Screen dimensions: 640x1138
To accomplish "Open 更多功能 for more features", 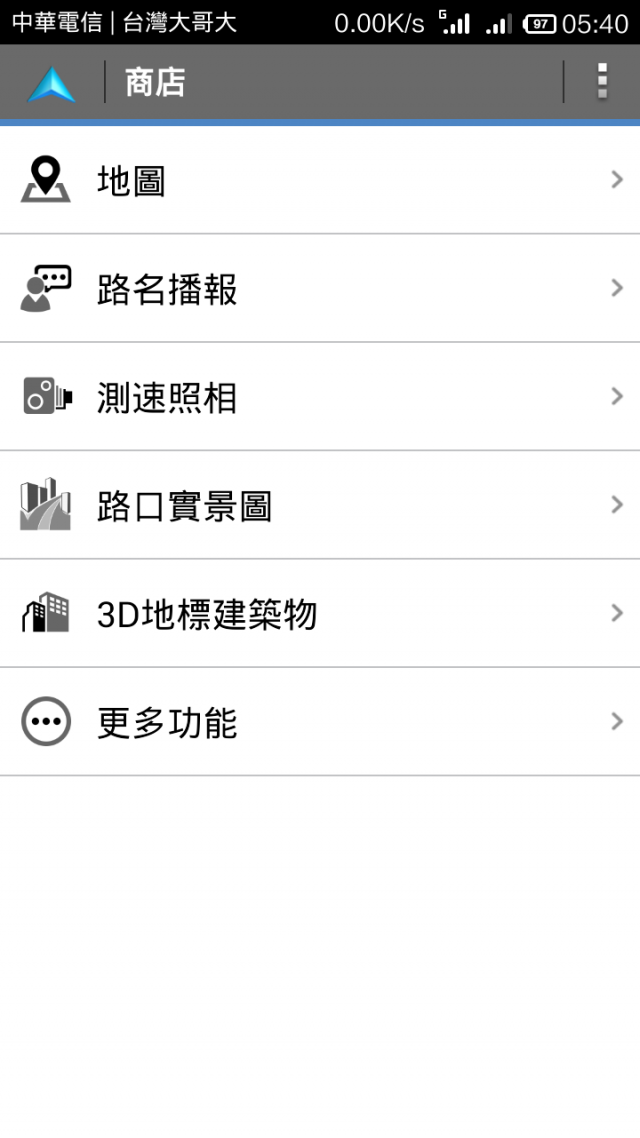I will click(320, 721).
